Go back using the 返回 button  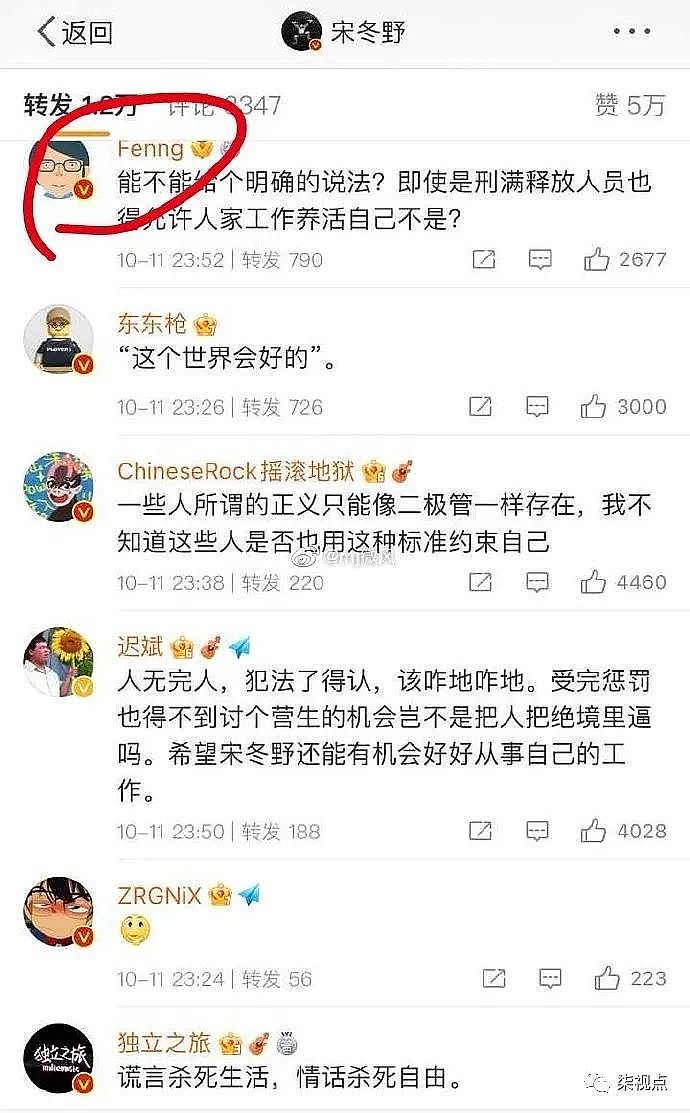click(75, 32)
